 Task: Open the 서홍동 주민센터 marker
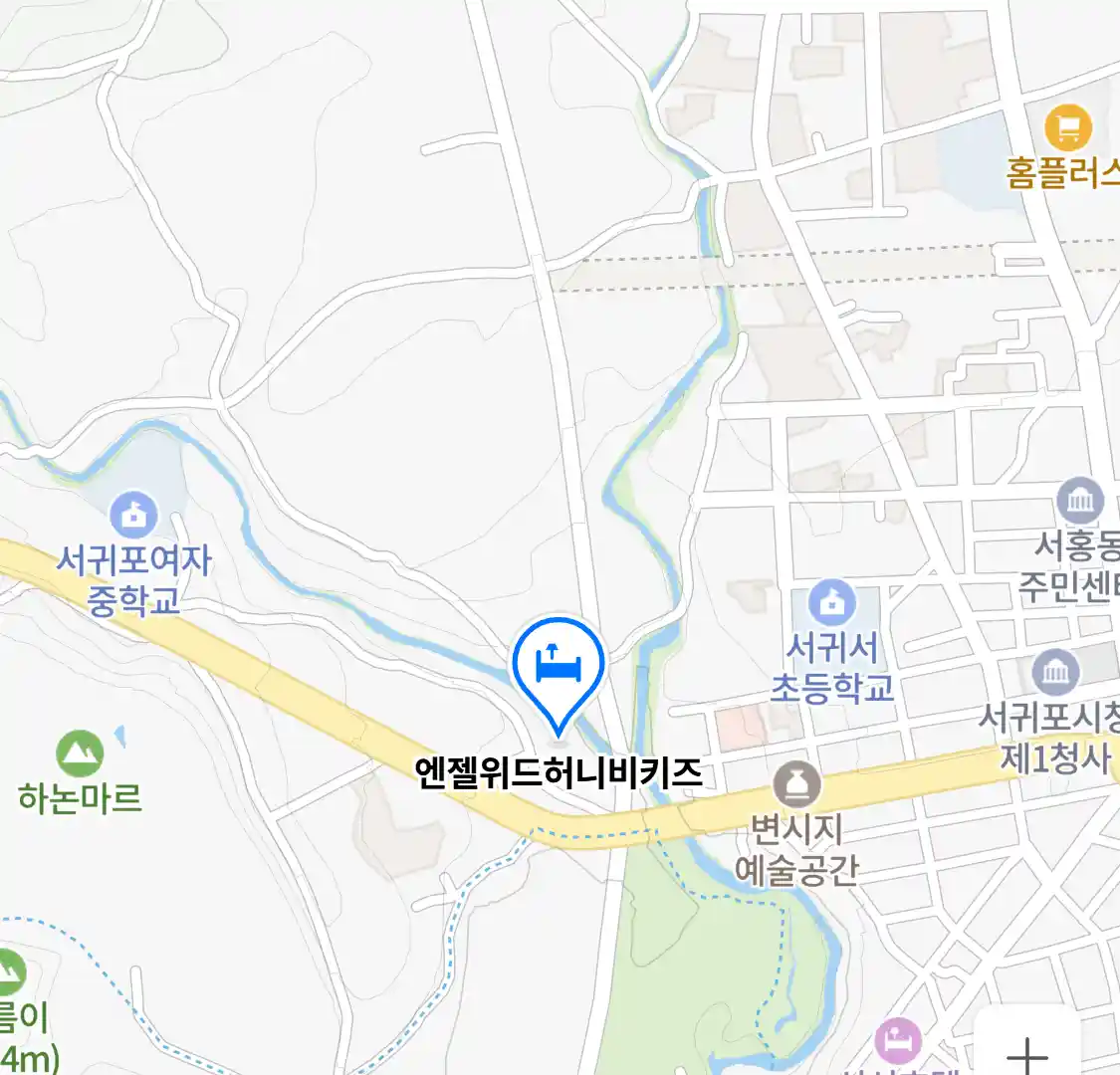click(1080, 501)
